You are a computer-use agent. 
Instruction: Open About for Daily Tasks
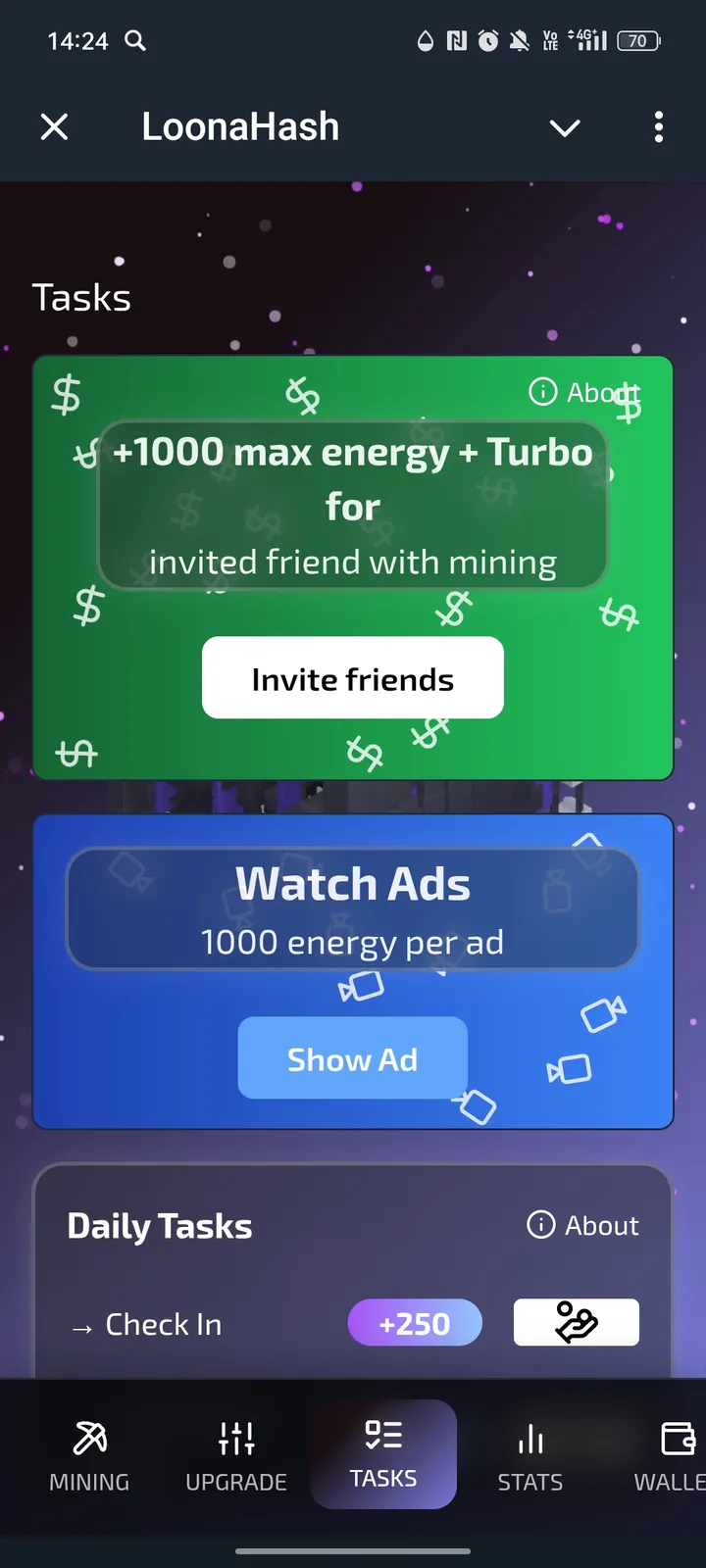pos(583,1225)
